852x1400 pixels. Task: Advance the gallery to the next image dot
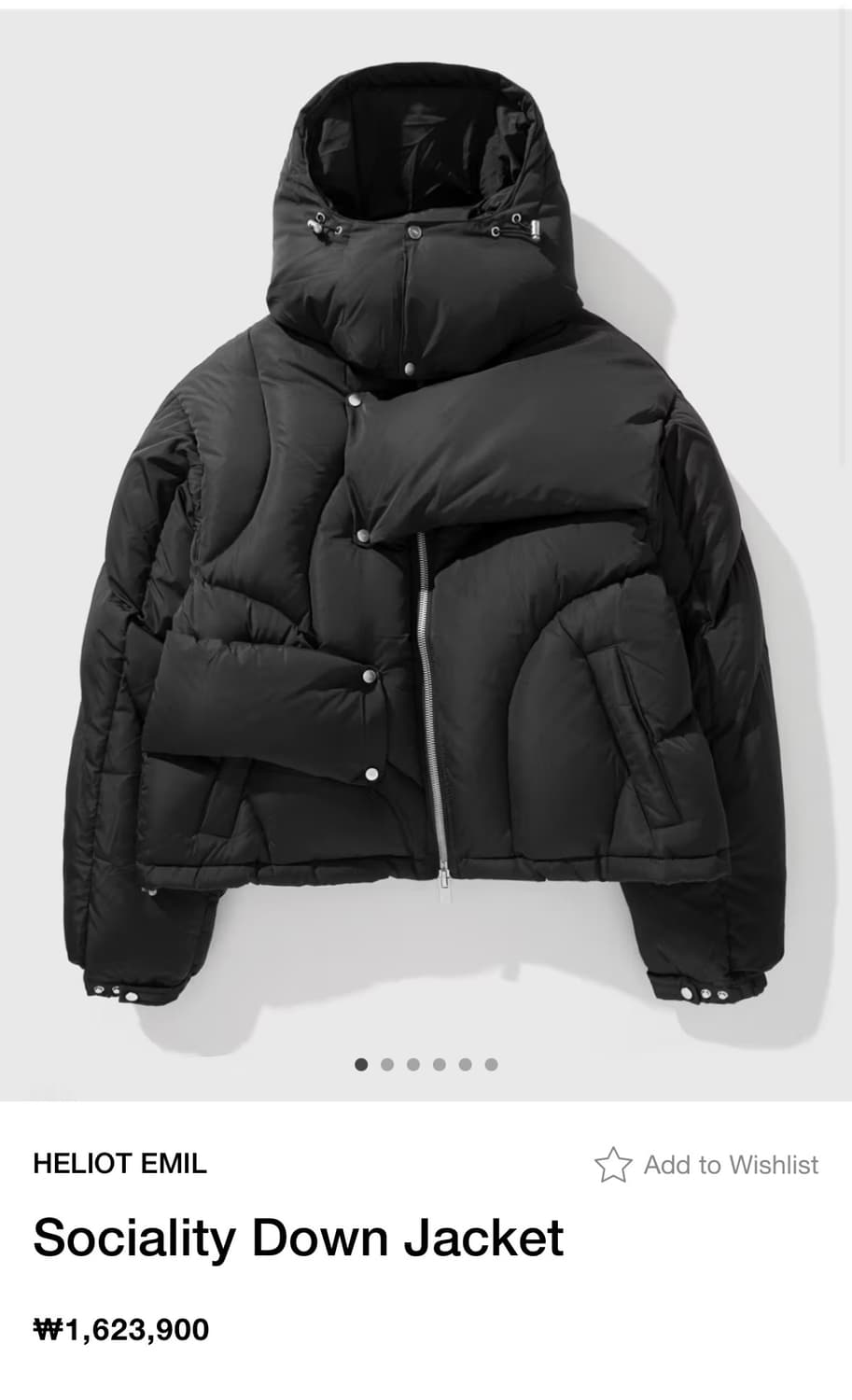pos(386,1063)
